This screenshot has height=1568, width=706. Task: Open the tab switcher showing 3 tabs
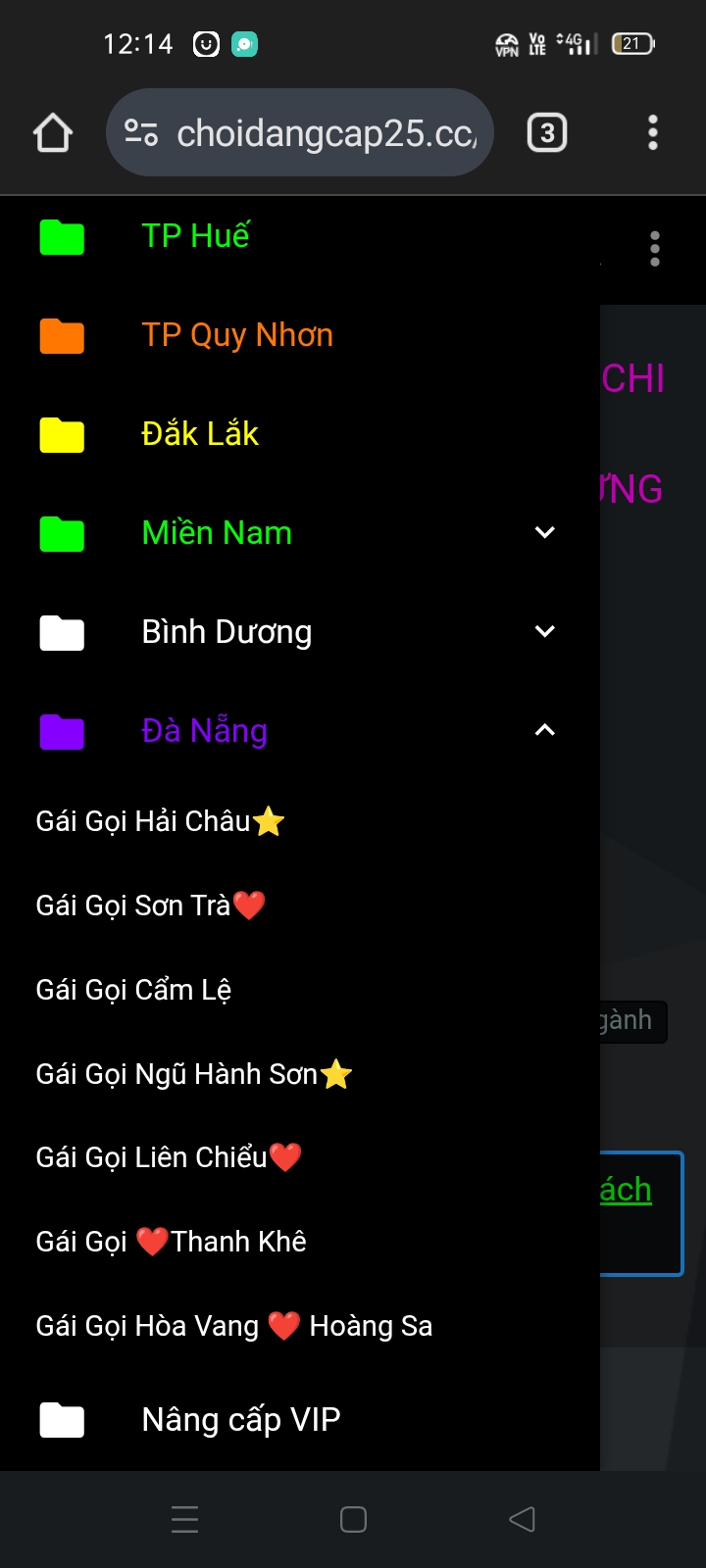tap(547, 133)
